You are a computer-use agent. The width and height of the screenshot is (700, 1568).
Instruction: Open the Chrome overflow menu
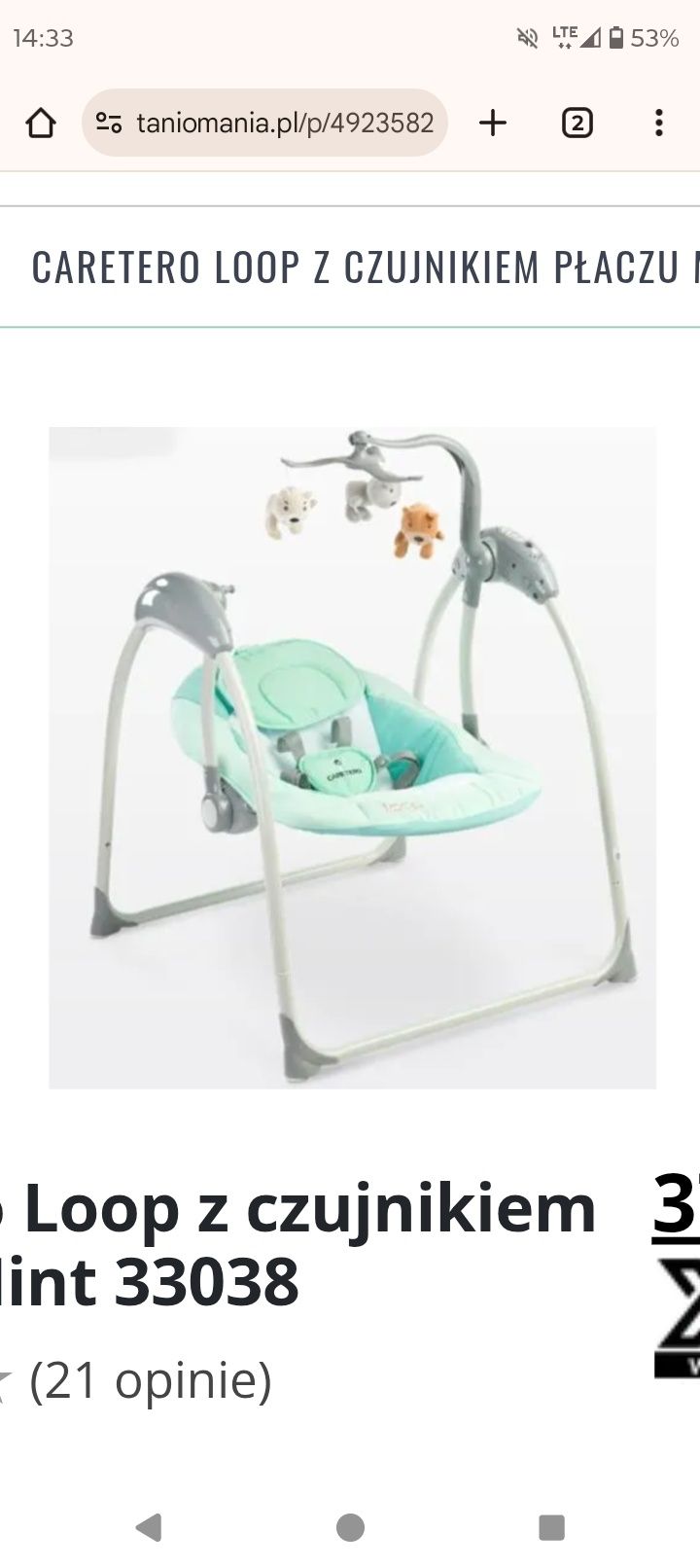[x=659, y=124]
